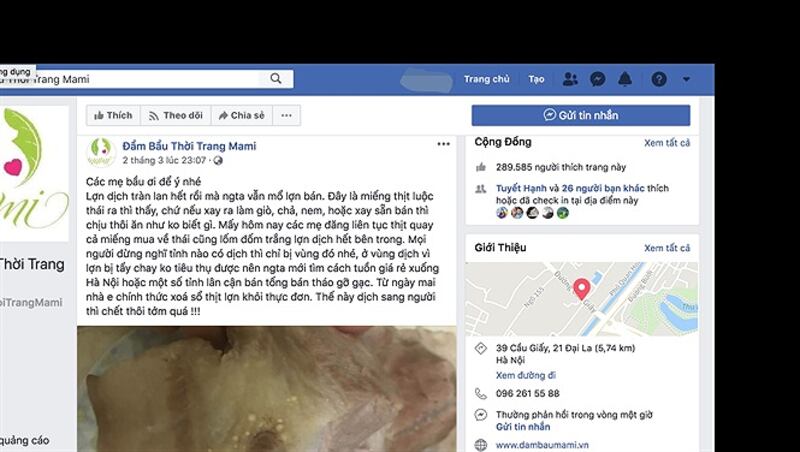This screenshot has height=452, width=800.
Task: See all in Giới Thiệu section
Action: tap(666, 248)
